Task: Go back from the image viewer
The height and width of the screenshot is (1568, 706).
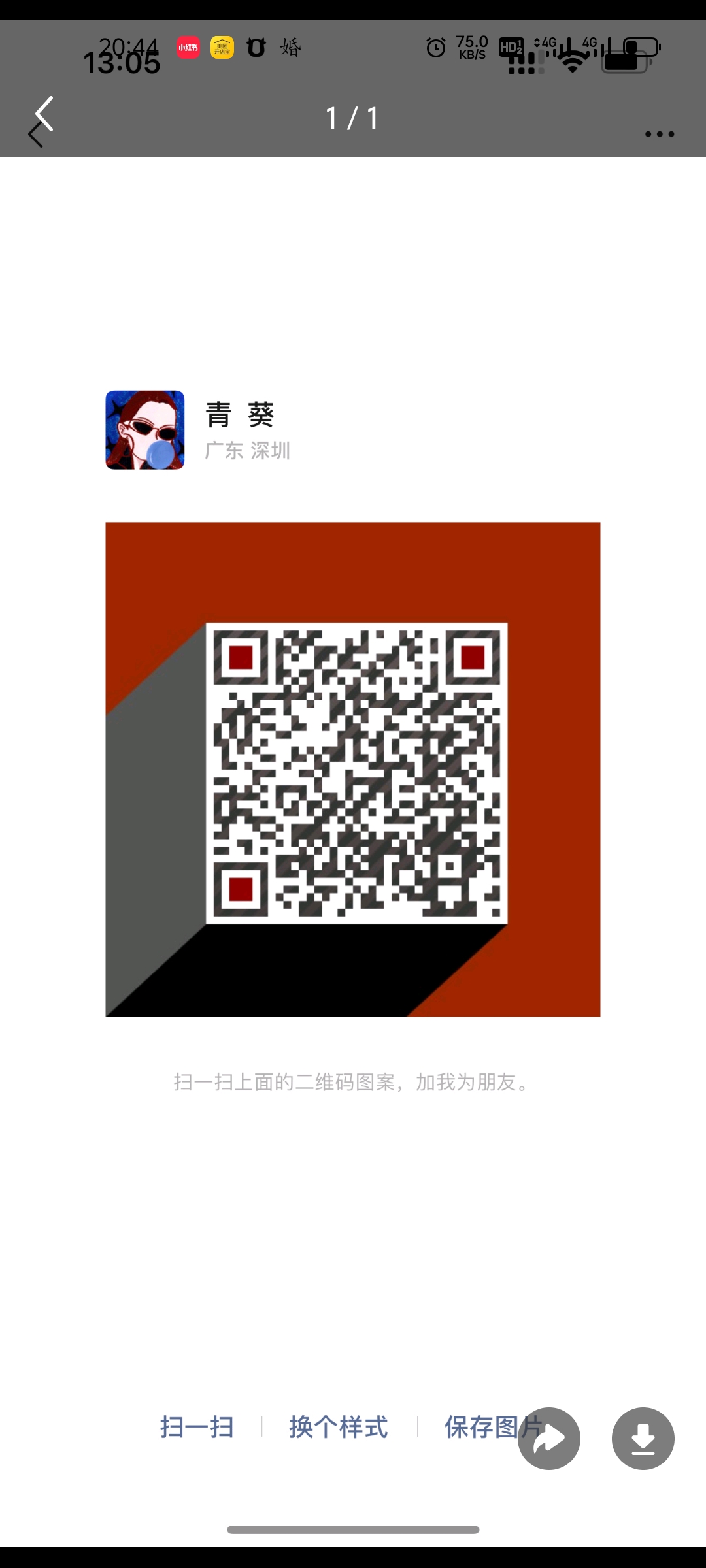Action: pyautogui.click(x=44, y=115)
